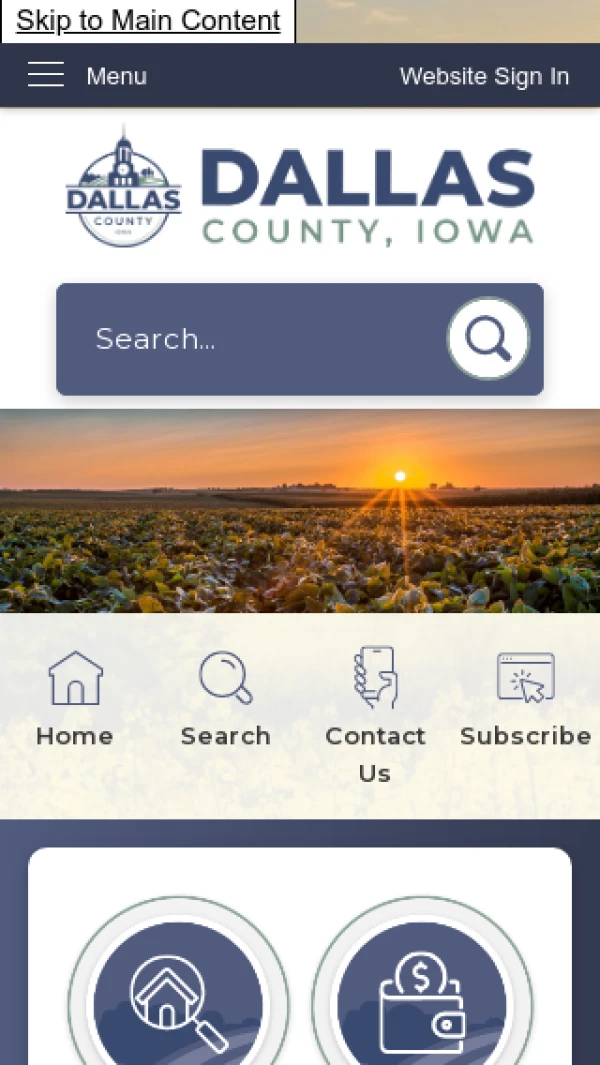Choose the Subscribe shortcut

point(525,698)
